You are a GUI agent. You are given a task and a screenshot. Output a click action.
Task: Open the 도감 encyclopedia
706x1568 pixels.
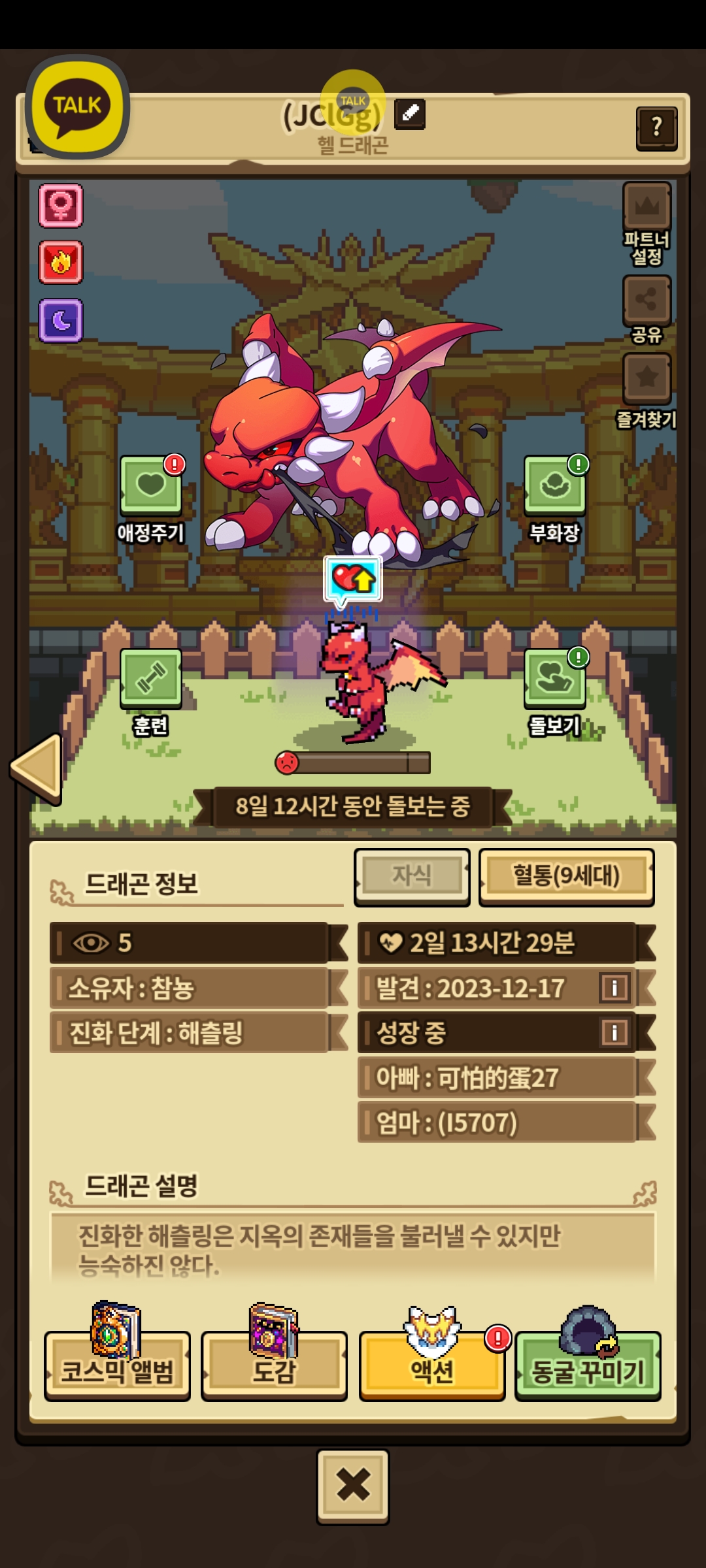[274, 1365]
